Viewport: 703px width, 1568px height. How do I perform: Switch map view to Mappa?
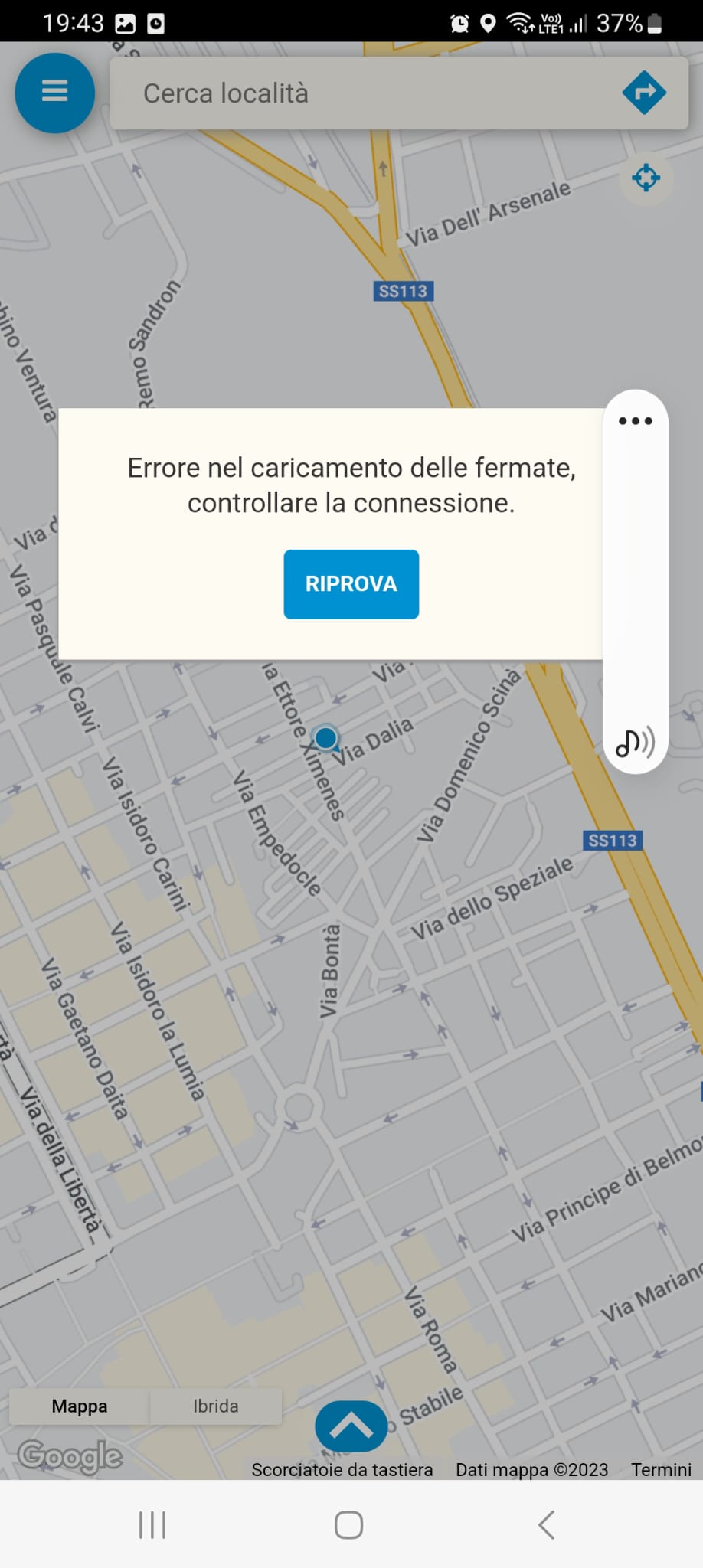coord(80,1406)
